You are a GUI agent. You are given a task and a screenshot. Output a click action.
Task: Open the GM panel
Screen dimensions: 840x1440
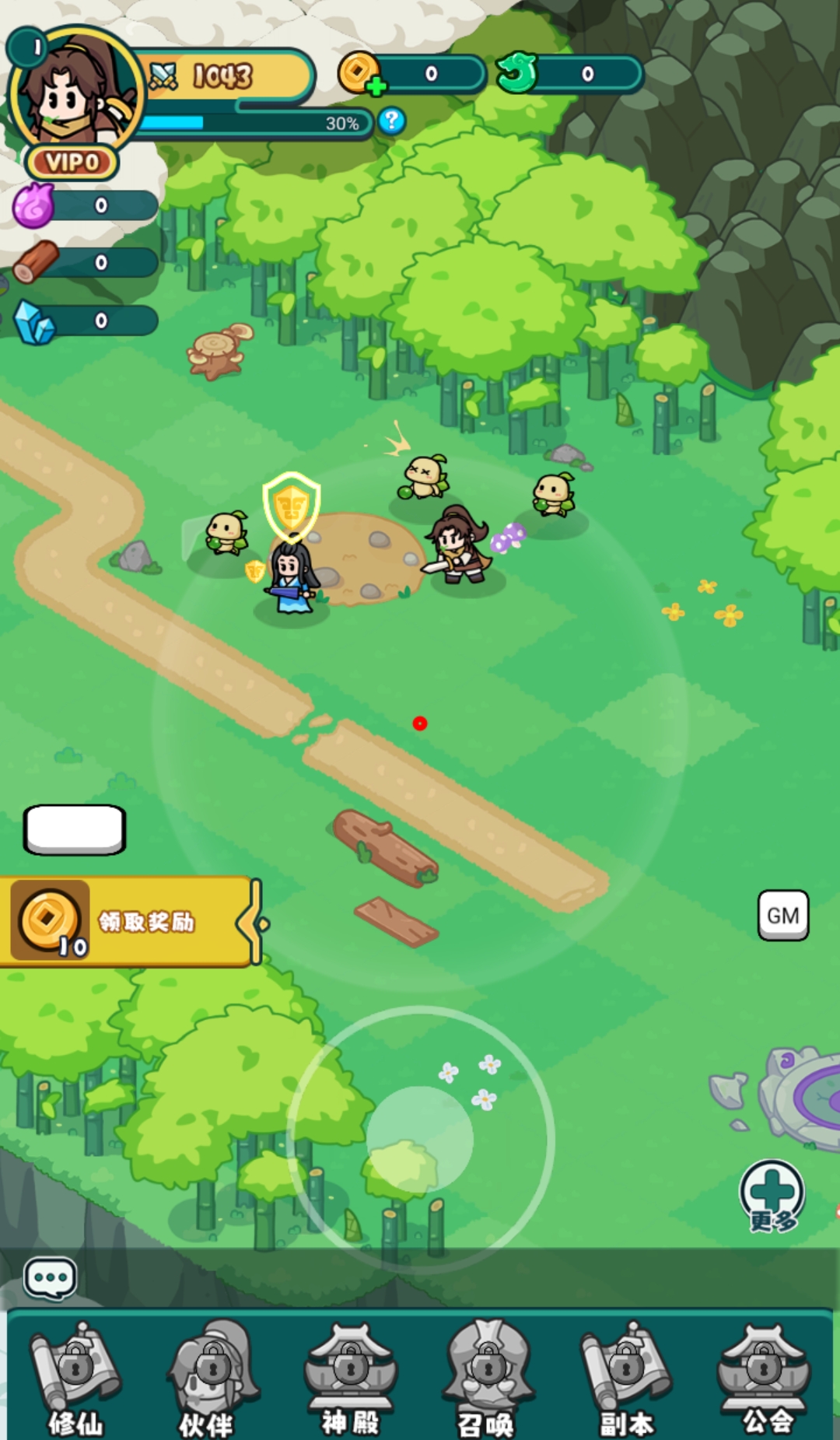(x=782, y=916)
